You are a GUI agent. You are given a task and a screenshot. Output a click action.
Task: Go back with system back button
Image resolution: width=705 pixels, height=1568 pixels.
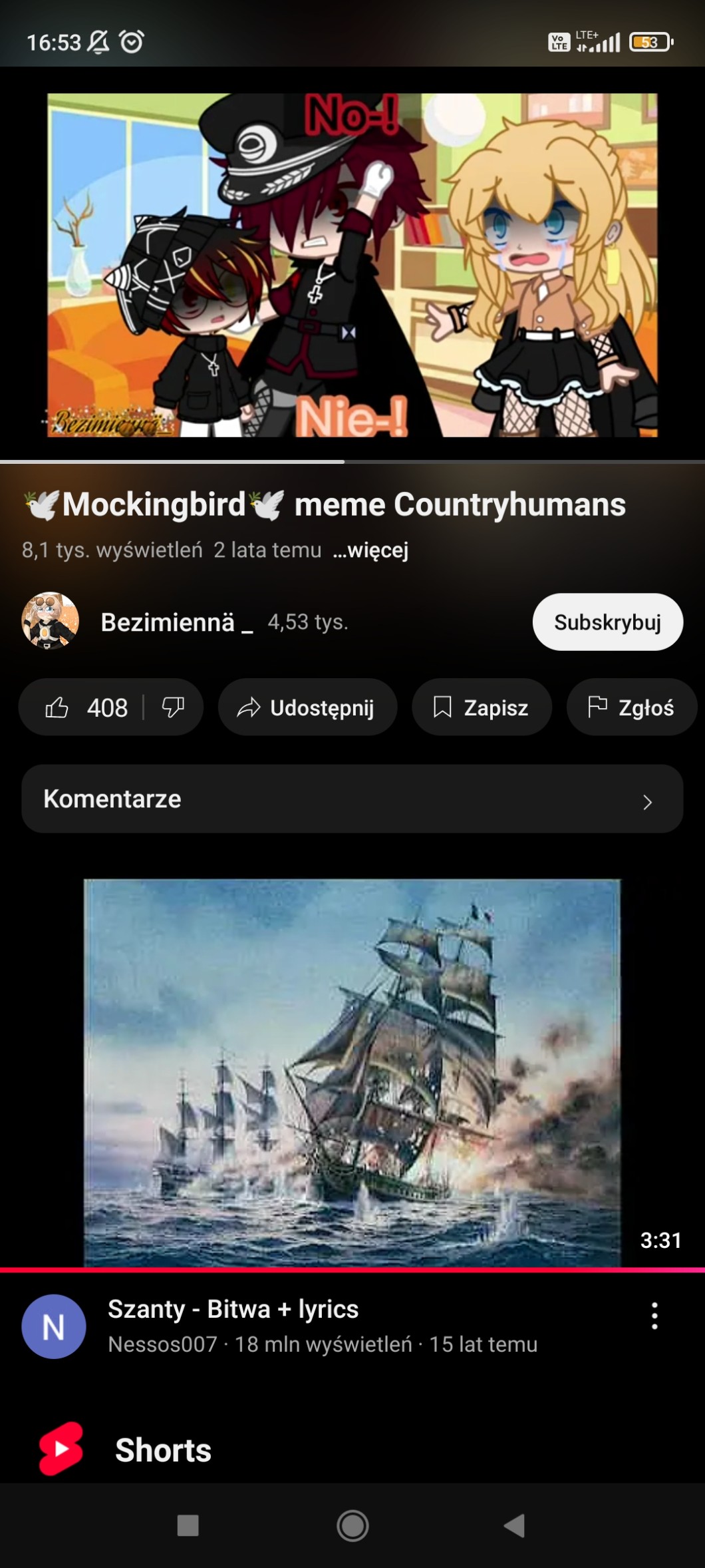pos(514,1525)
